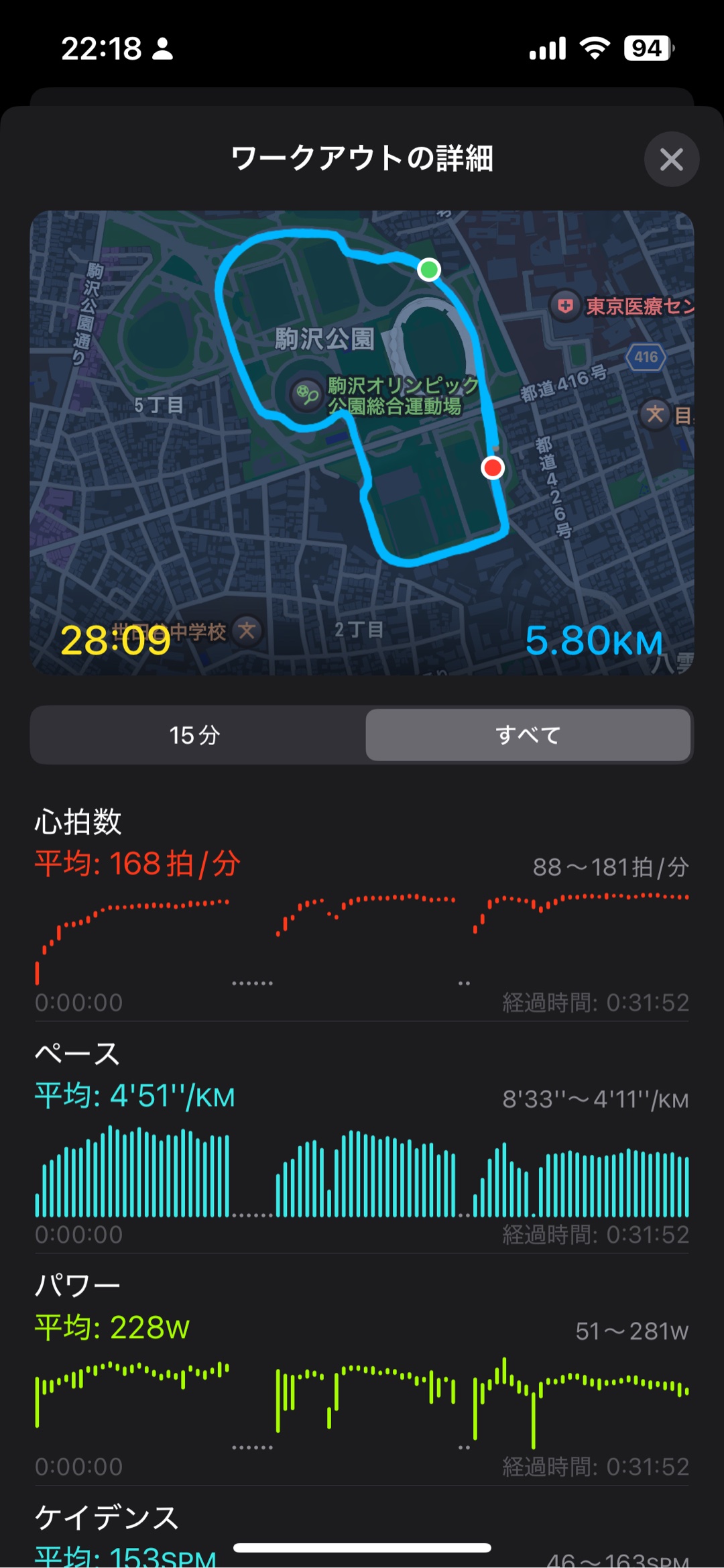Screen dimensions: 724x1568
Task: Close the workout details sheet
Action: (x=671, y=160)
